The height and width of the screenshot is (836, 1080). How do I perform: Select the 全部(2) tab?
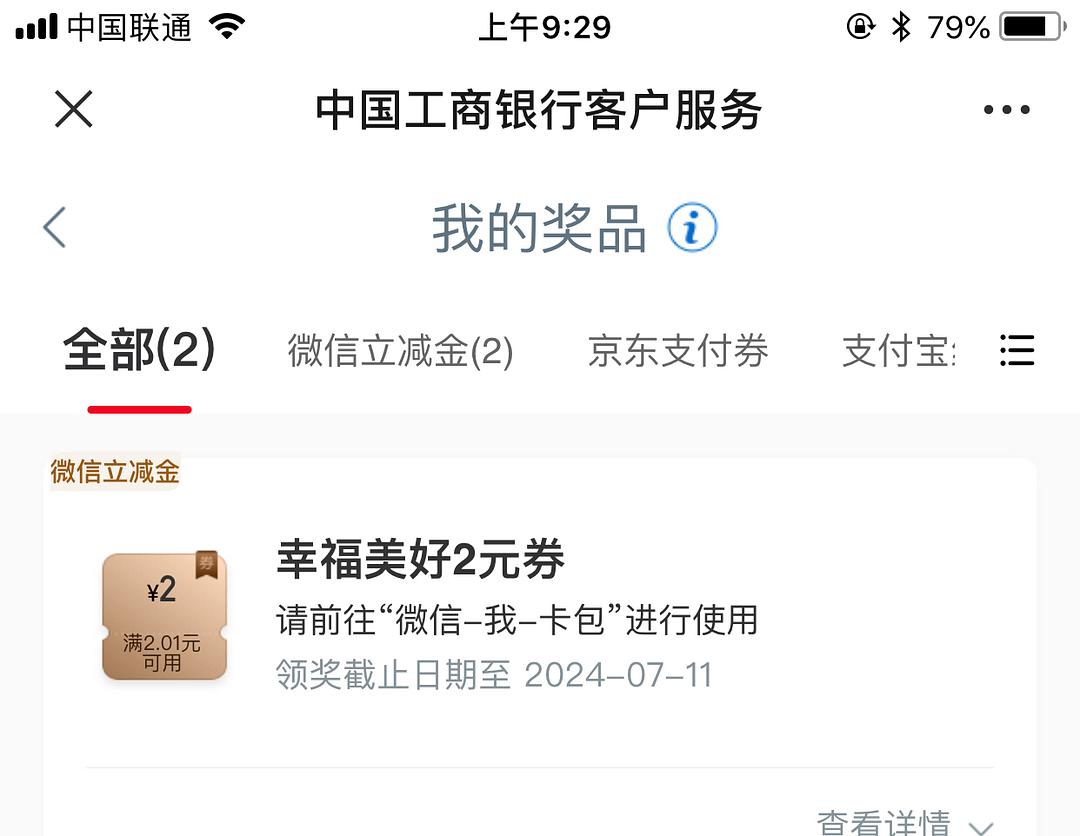[139, 351]
